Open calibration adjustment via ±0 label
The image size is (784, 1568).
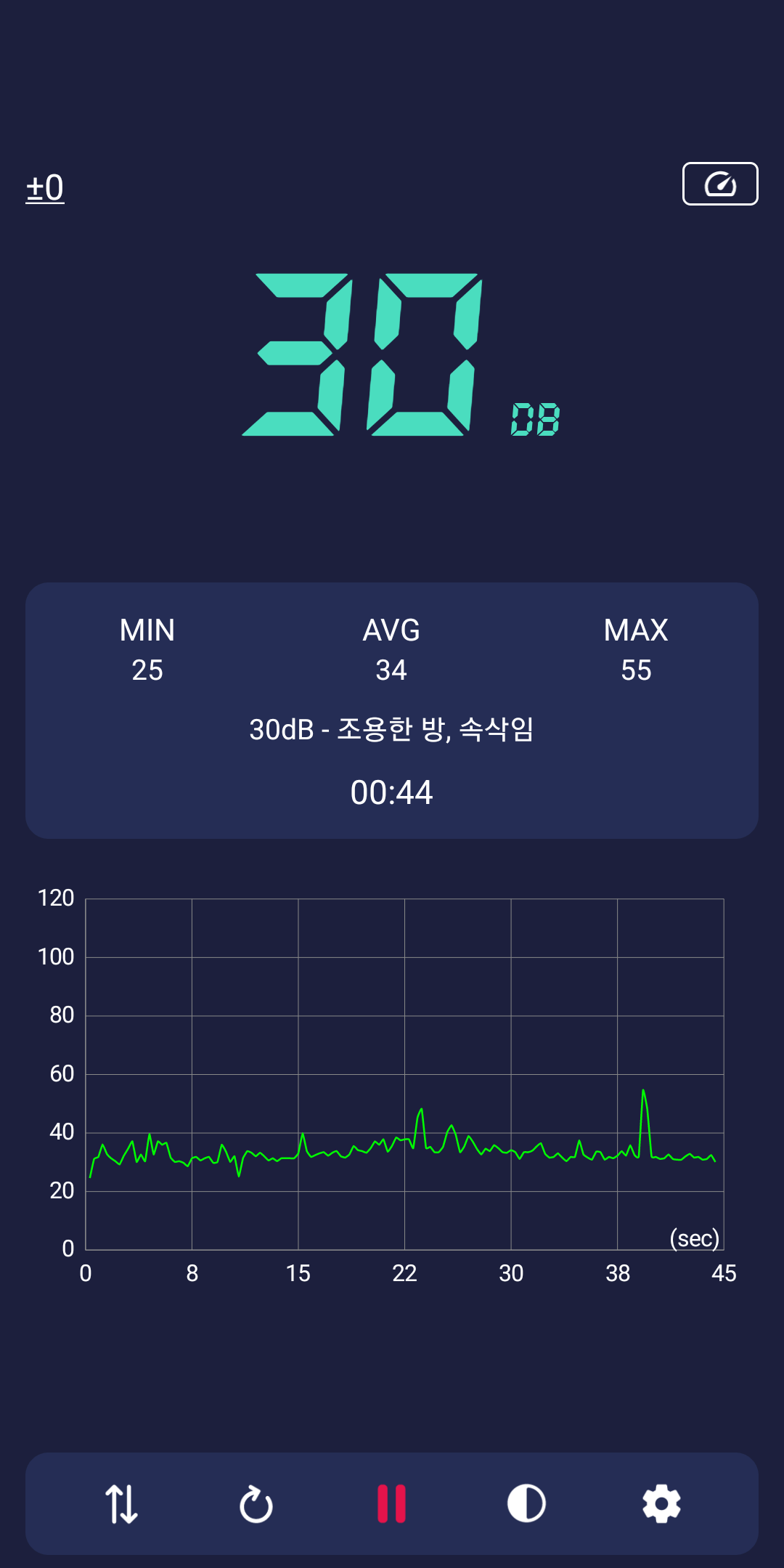point(45,187)
